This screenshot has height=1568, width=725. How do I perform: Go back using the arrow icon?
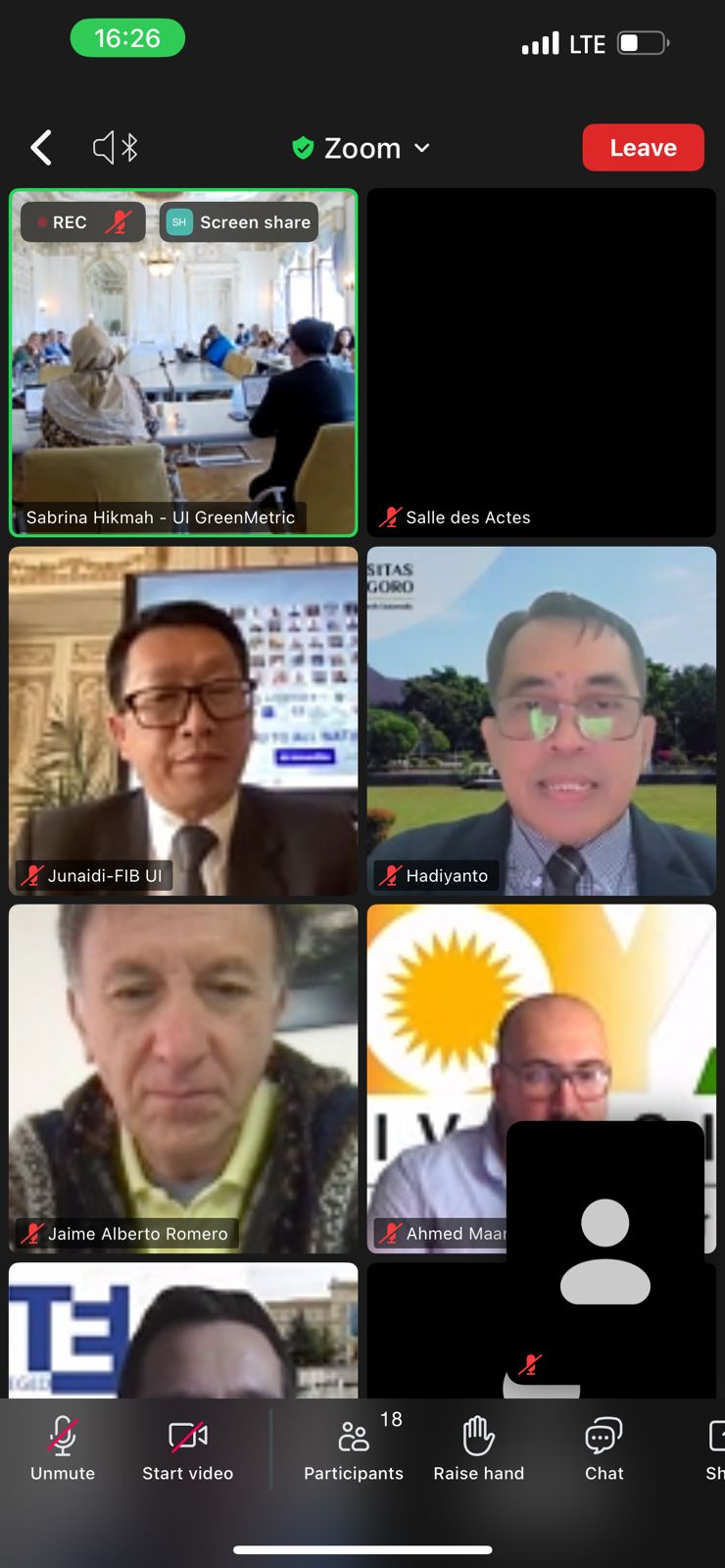(x=41, y=148)
